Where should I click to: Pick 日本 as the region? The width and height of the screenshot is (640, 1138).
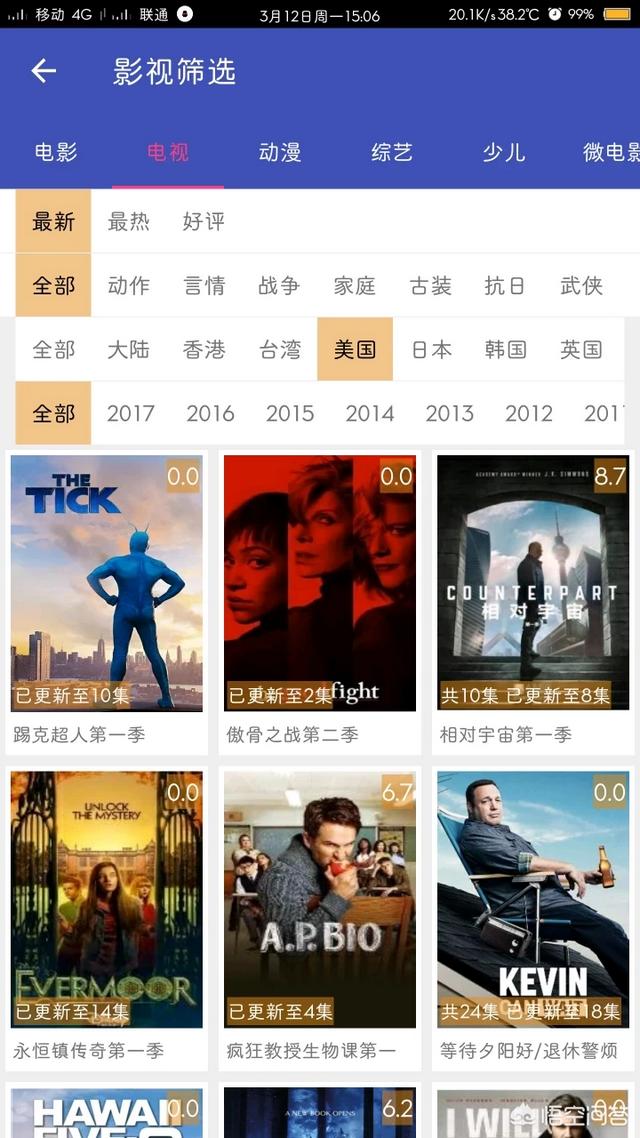[431, 350]
